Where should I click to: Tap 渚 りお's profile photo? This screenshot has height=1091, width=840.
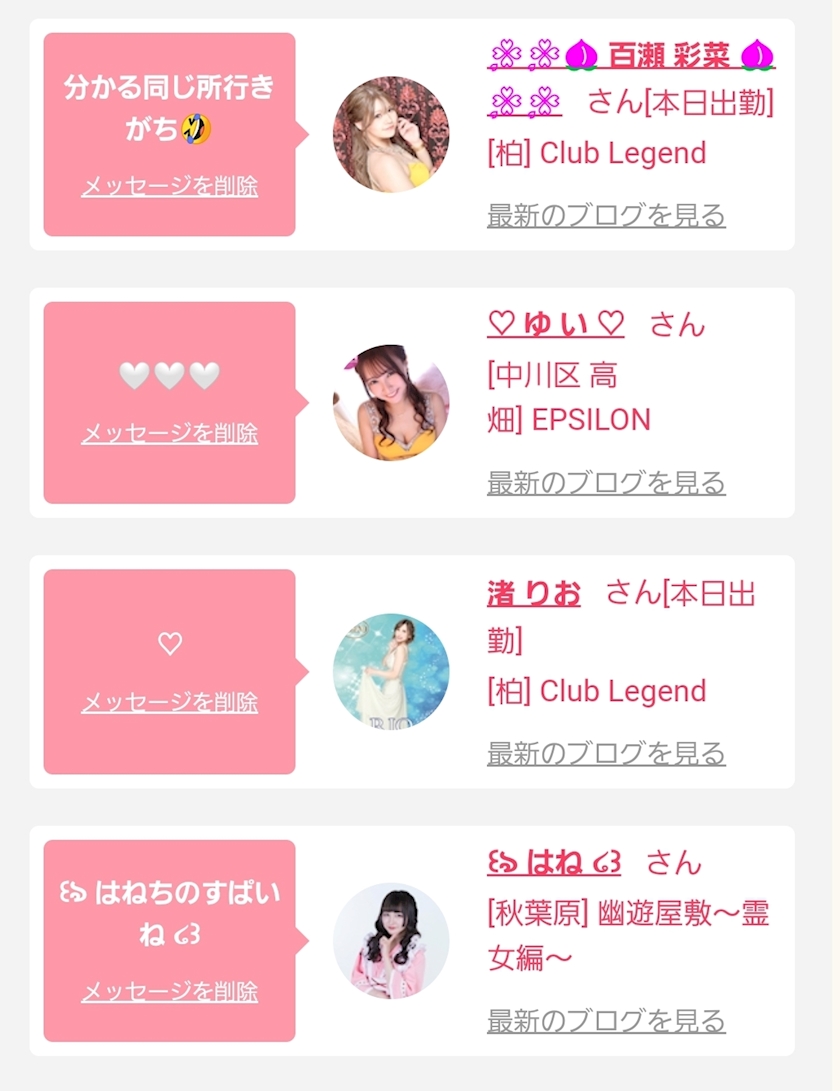[391, 671]
